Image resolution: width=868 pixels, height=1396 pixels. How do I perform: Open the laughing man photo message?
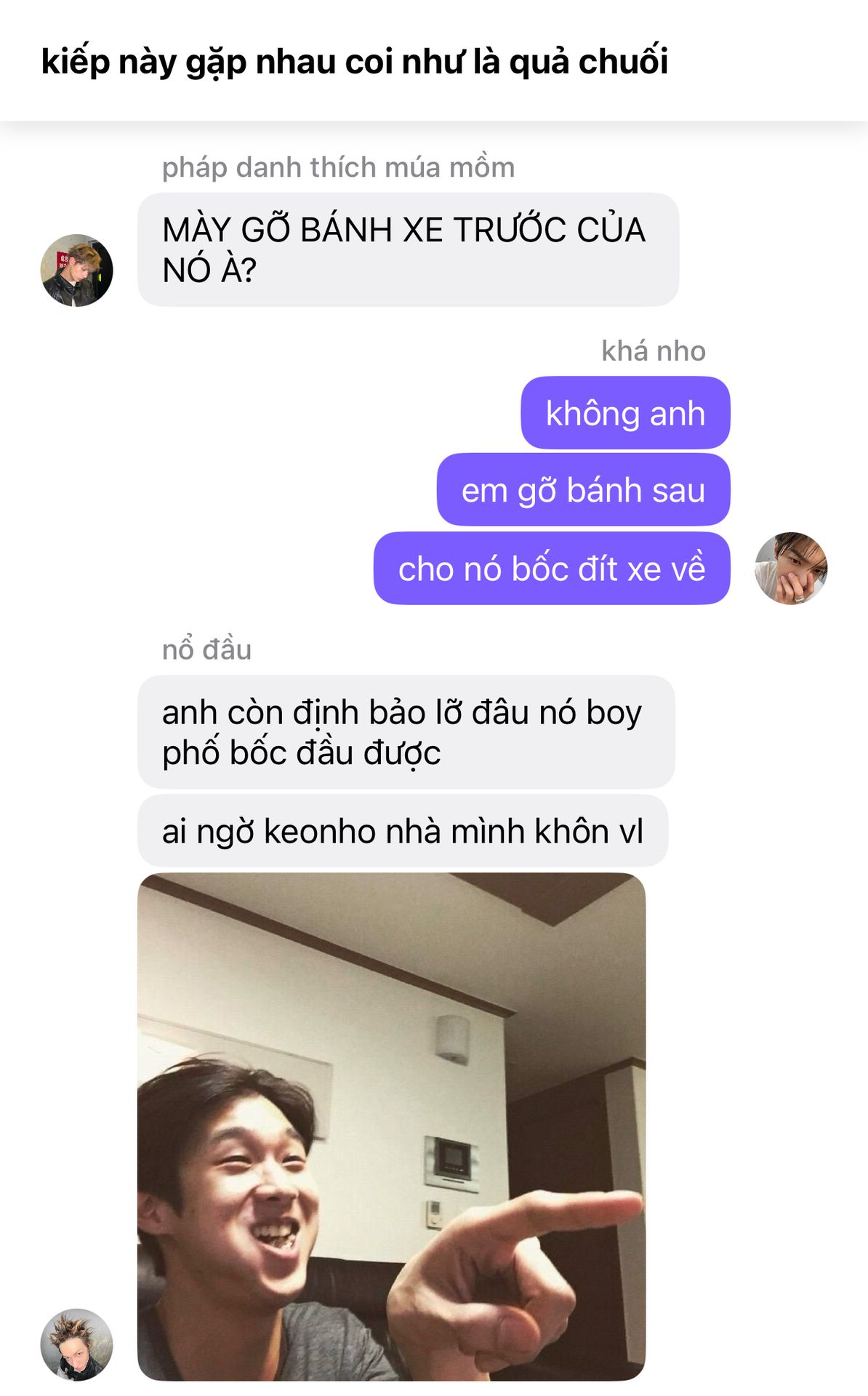(x=391, y=1126)
